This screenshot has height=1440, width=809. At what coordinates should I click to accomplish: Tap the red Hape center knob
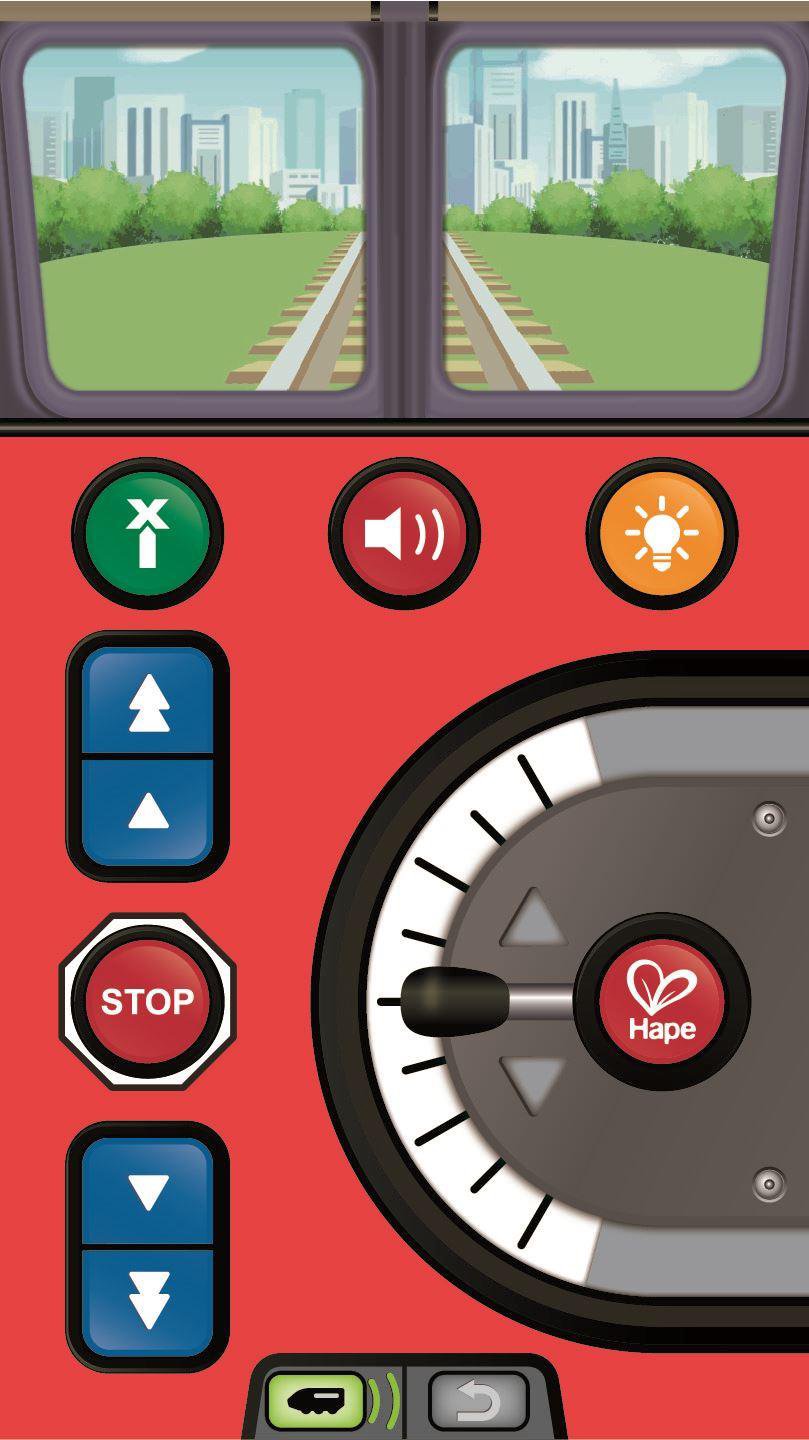click(661, 1002)
